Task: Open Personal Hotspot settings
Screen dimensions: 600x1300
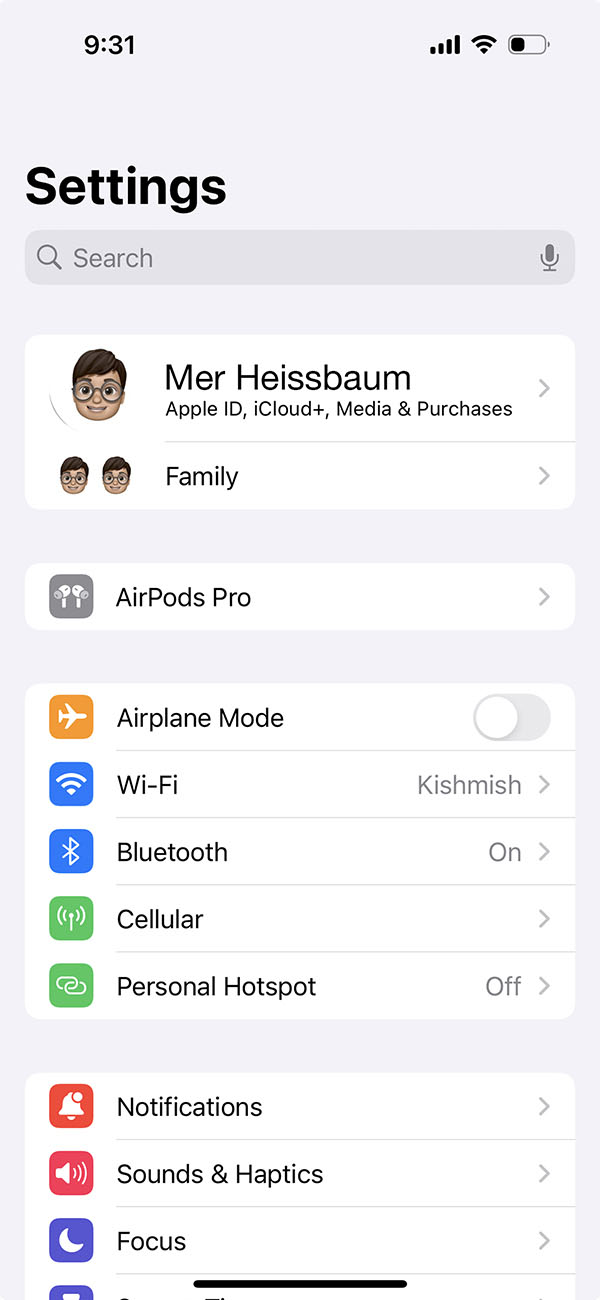Action: coord(300,986)
